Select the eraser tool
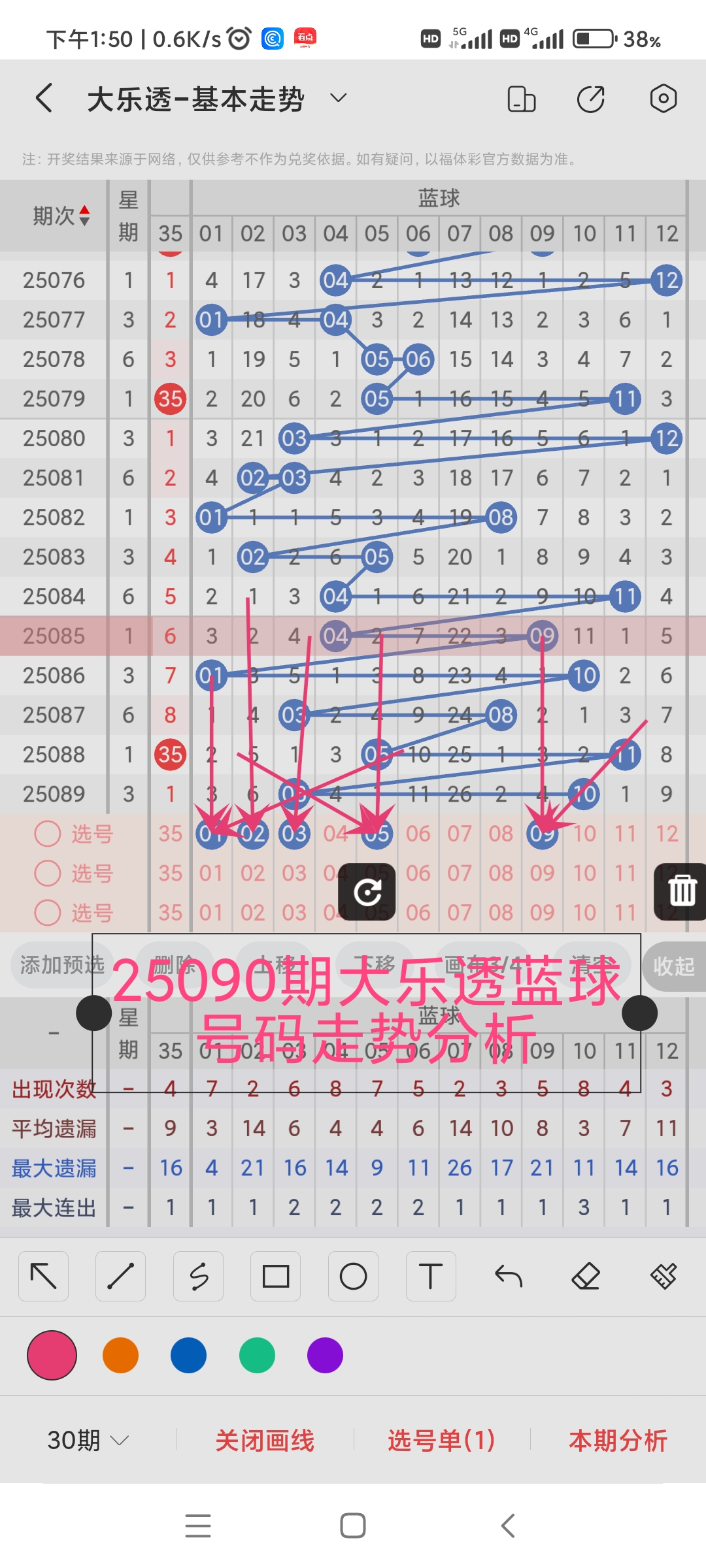 coord(586,1275)
